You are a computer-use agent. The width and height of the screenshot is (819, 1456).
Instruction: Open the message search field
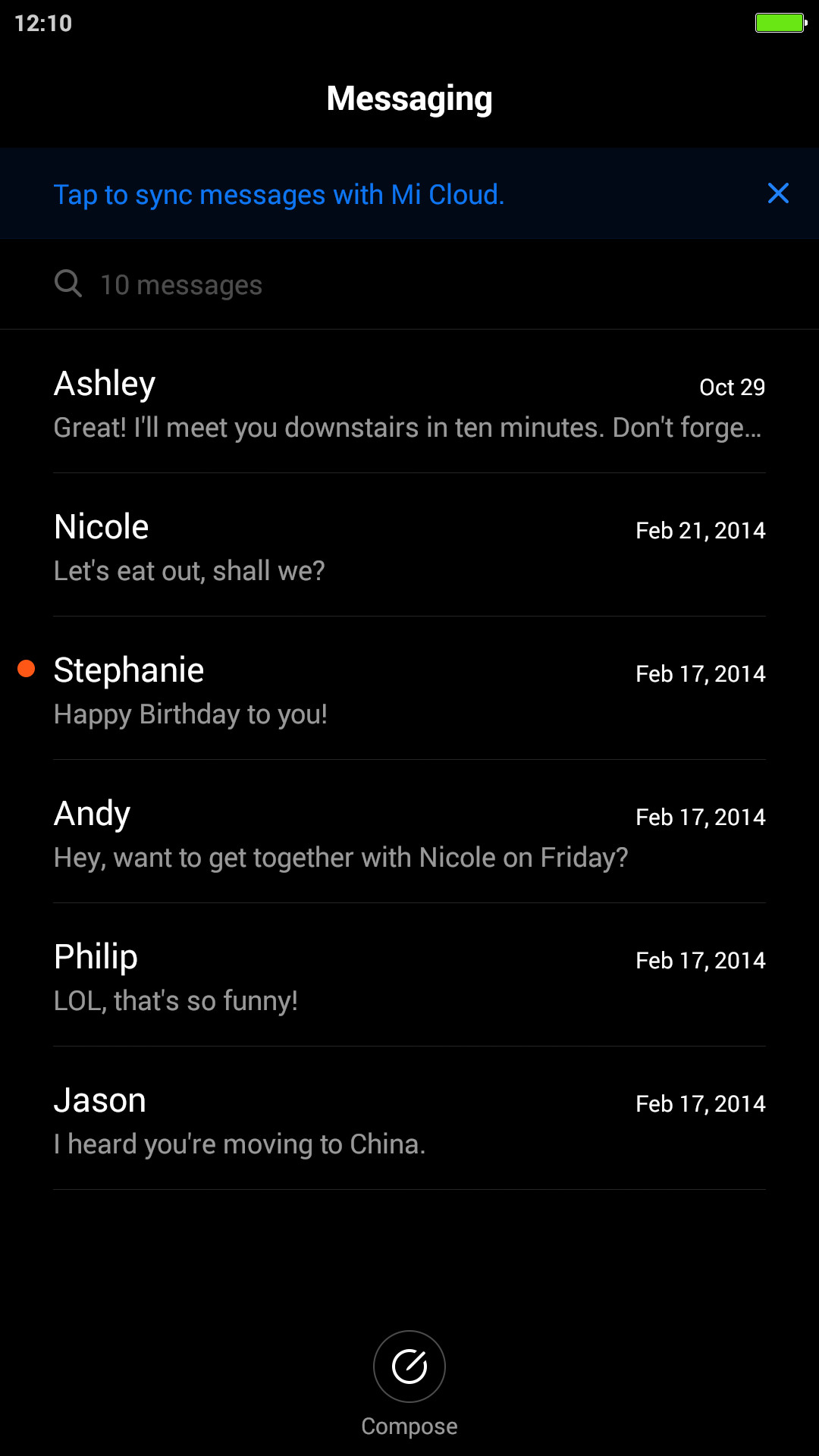(x=409, y=284)
